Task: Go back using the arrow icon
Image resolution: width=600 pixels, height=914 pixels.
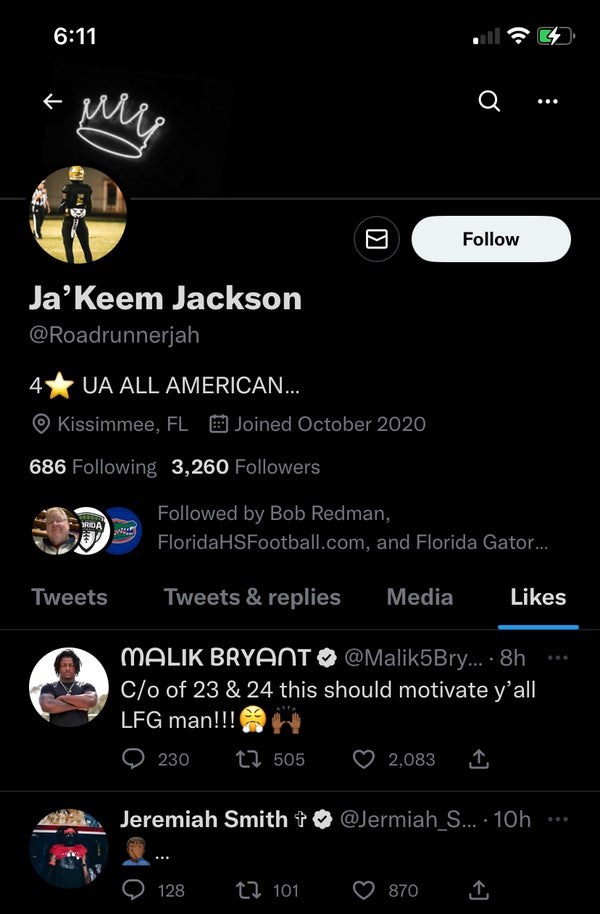Action: tap(52, 101)
